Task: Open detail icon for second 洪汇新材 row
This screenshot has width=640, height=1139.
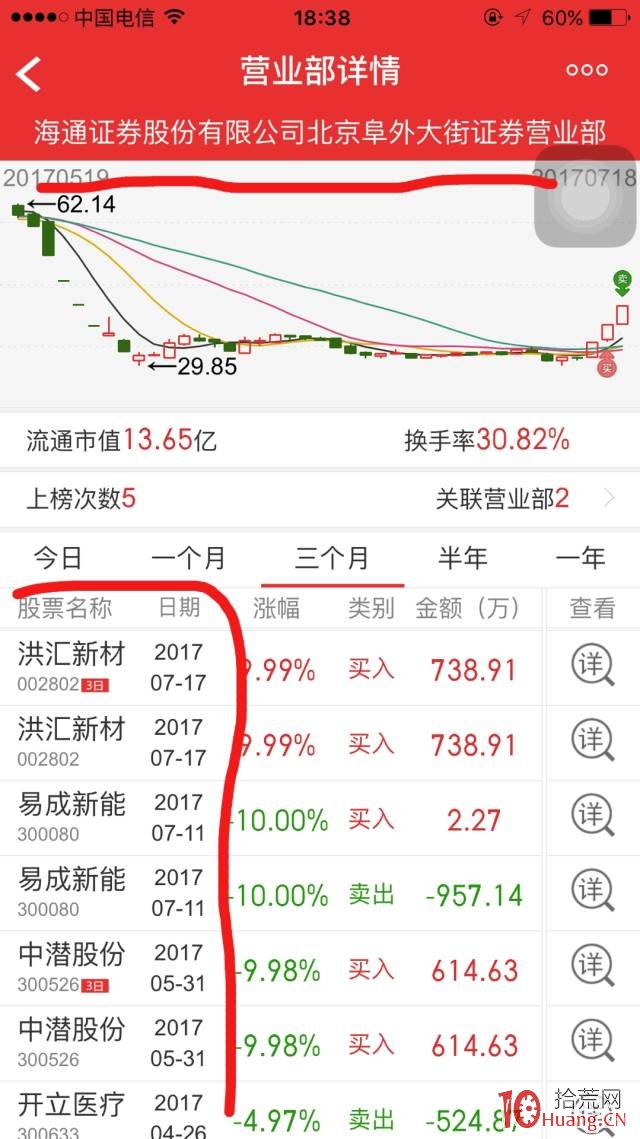Action: point(592,741)
